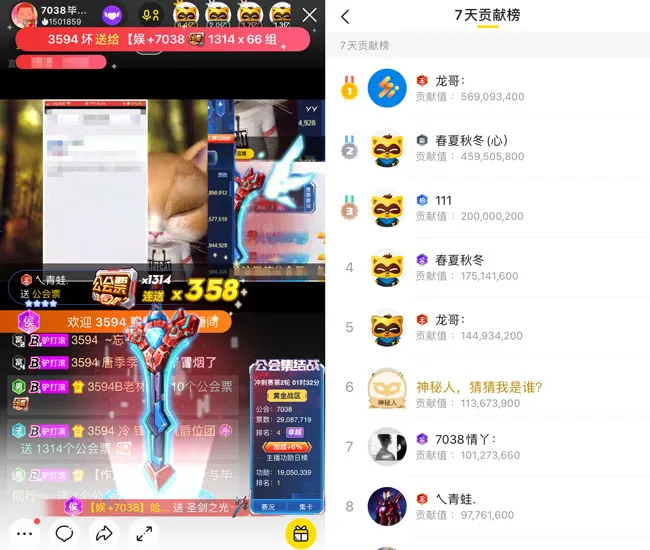
Task: Open 春夏秋冬 (心) contributor row
Action: coord(487,148)
